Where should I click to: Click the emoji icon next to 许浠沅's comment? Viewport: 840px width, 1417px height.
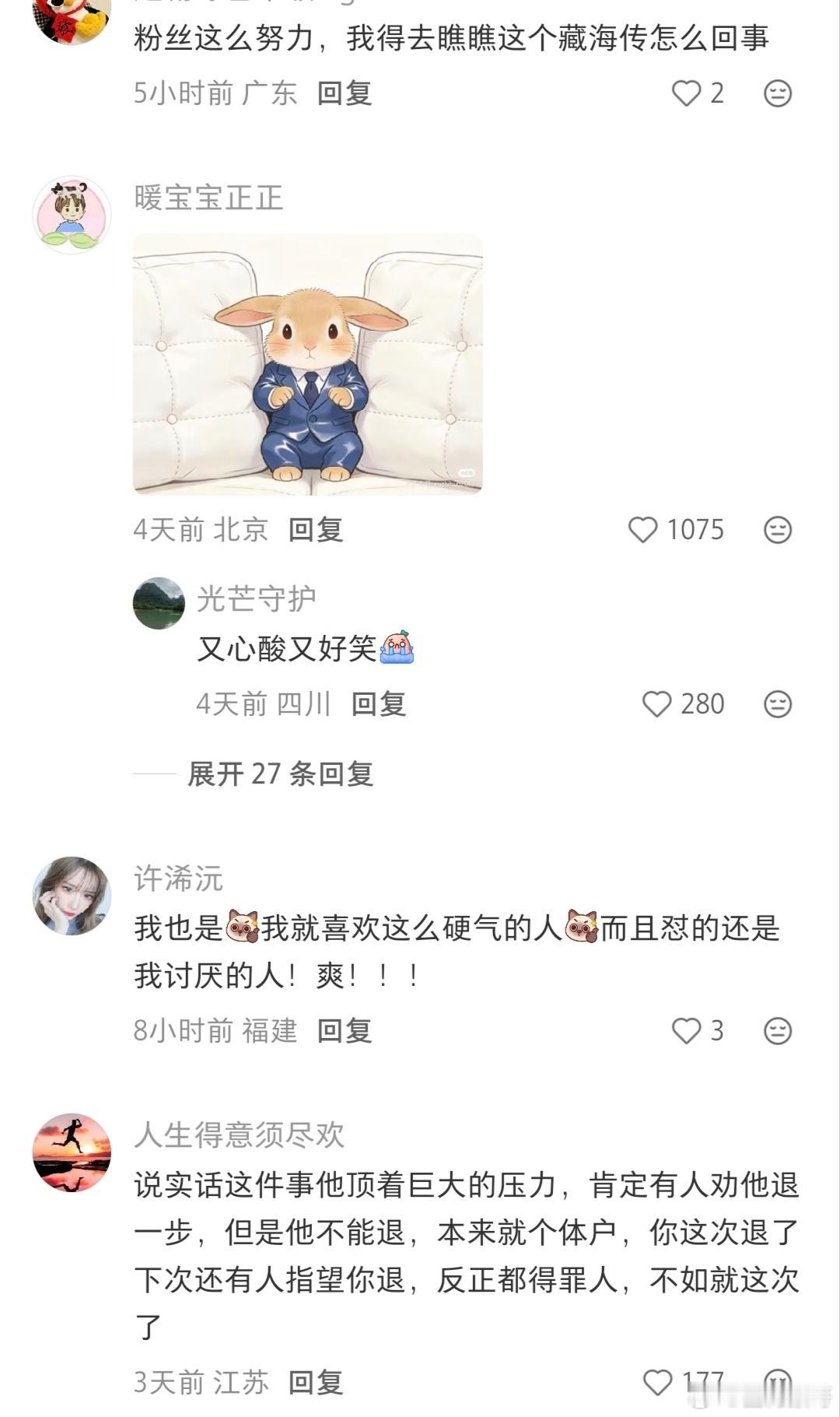775,1032
